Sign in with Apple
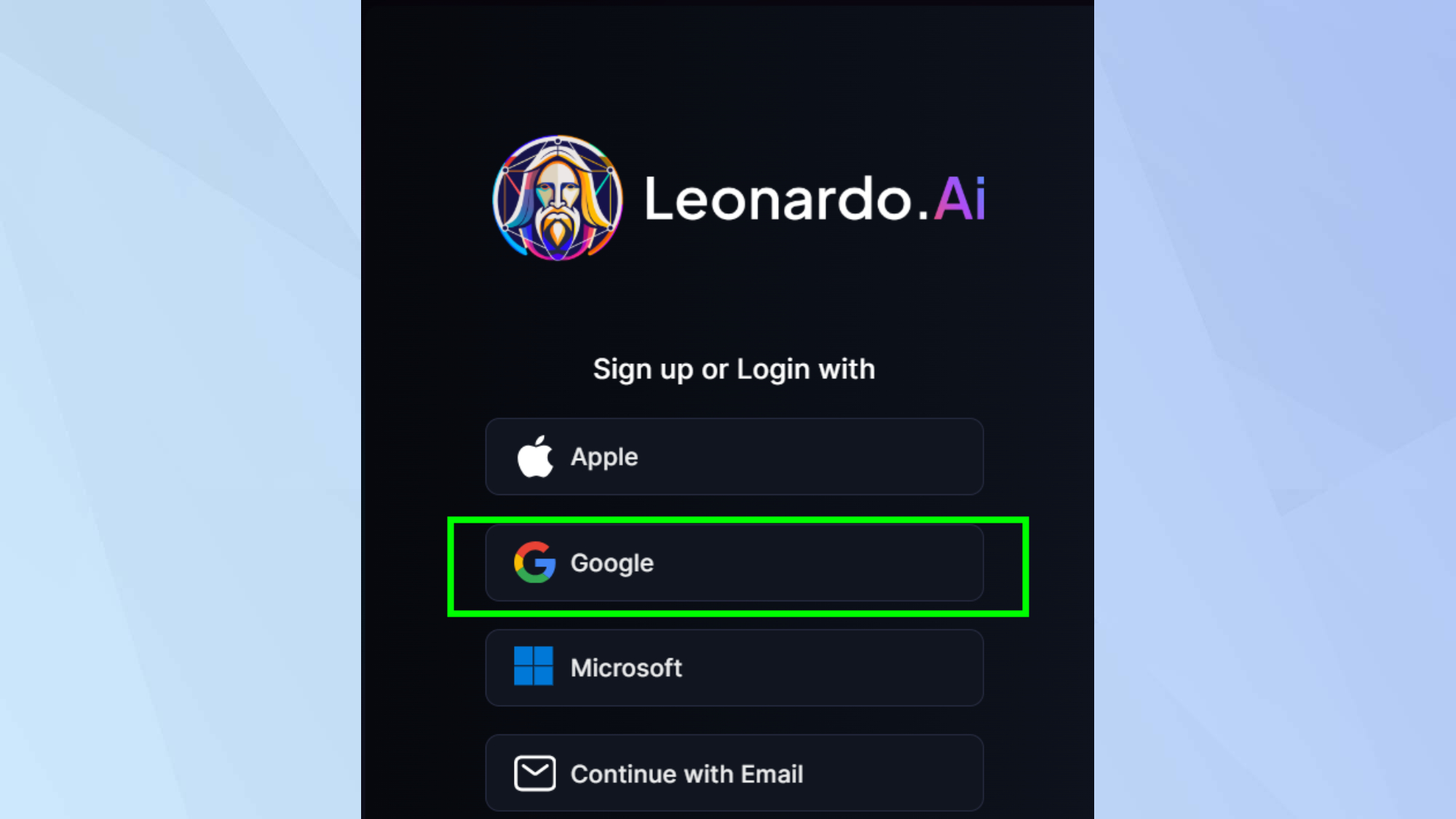This screenshot has width=1456, height=819. click(x=734, y=456)
